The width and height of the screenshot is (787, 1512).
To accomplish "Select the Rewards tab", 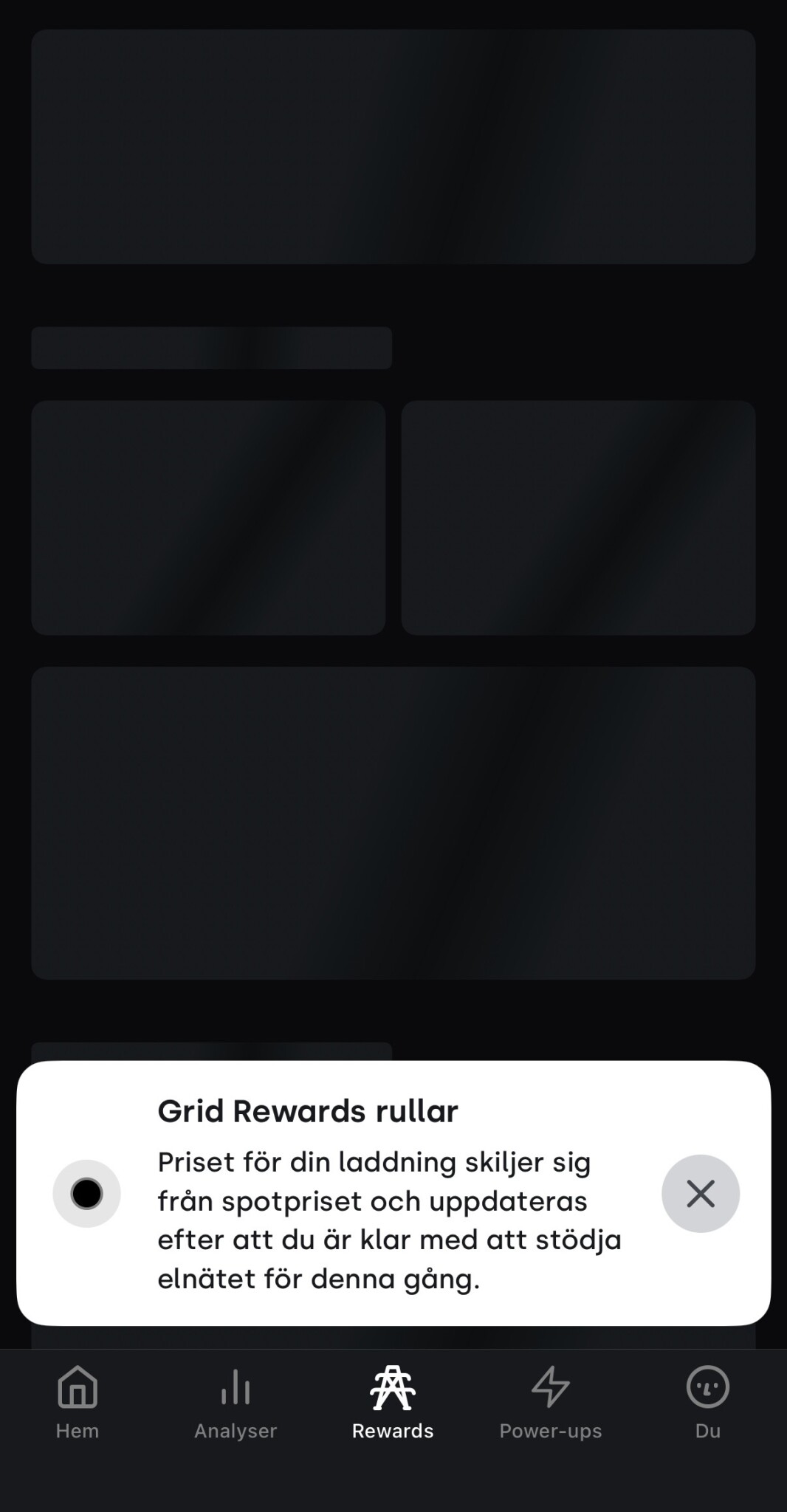I will (x=393, y=1403).
